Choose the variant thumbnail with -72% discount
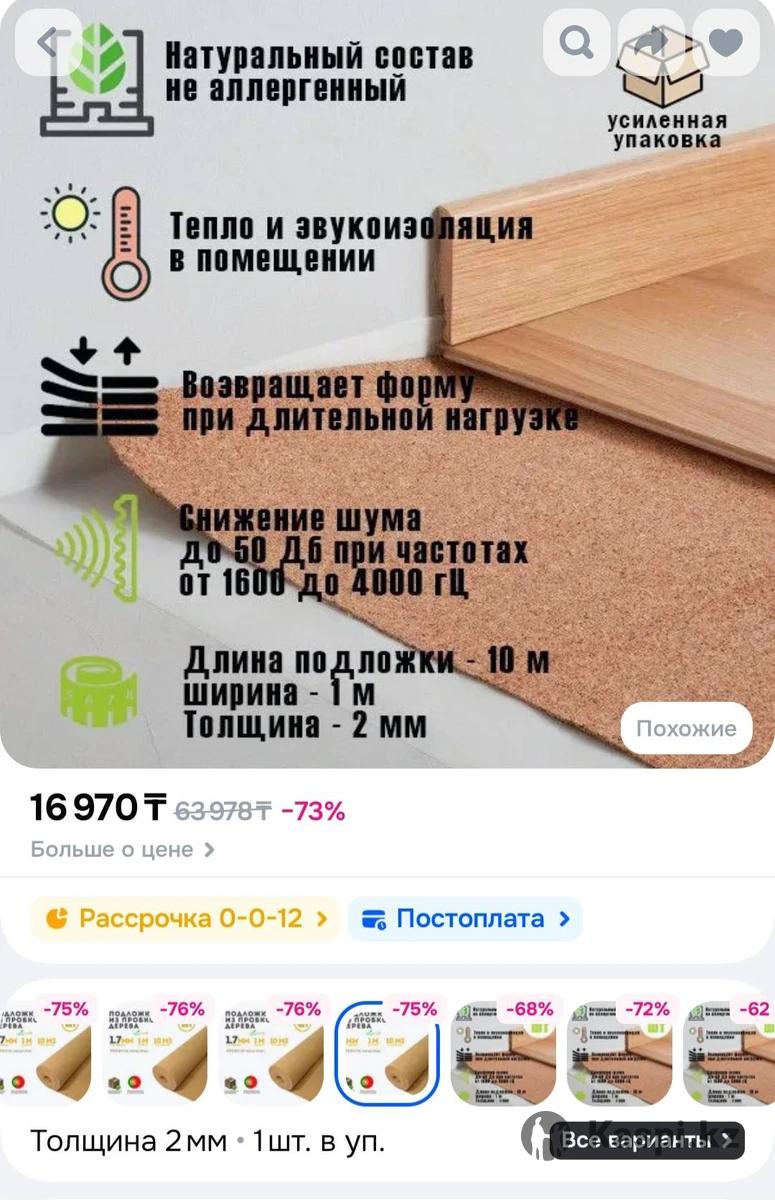This screenshot has width=775, height=1200. pos(619,1052)
